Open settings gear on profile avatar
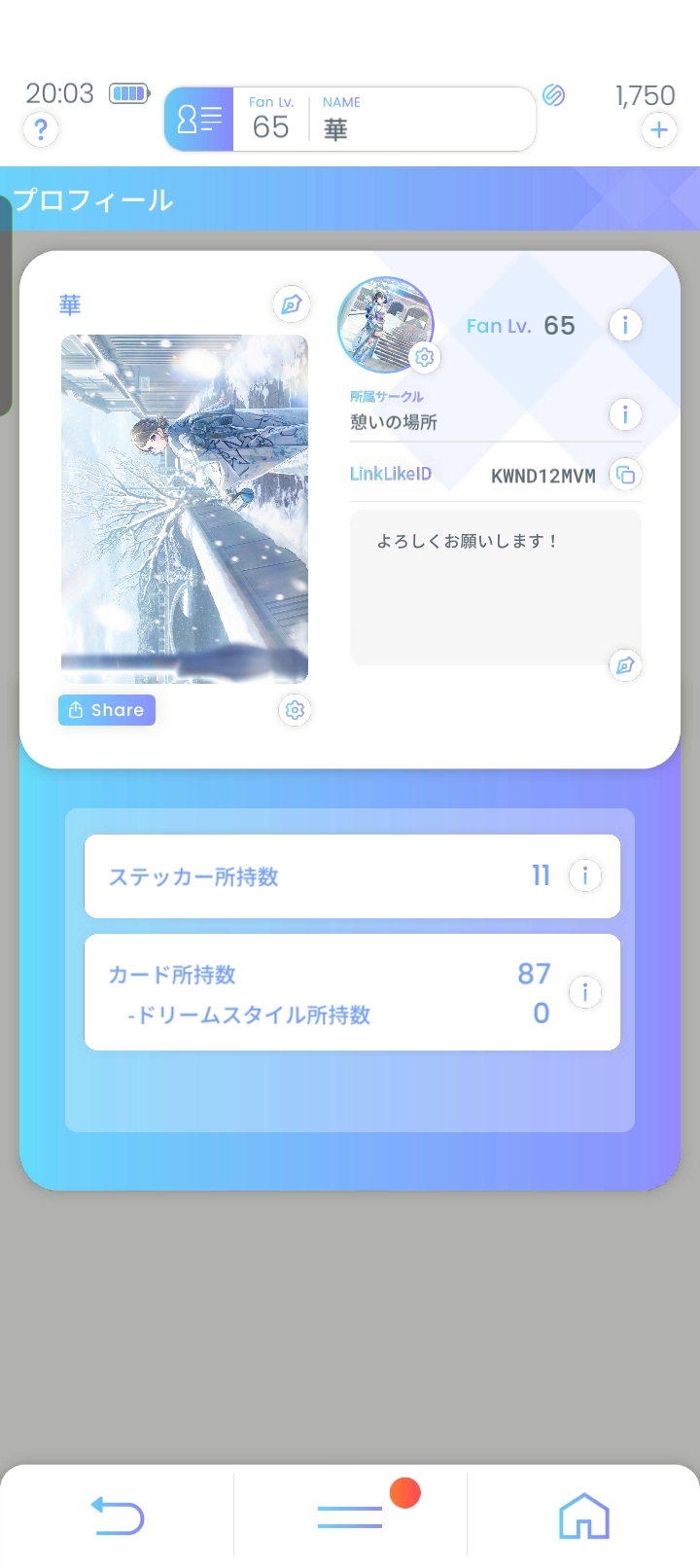Image resolution: width=700 pixels, height=1568 pixels. (x=425, y=357)
